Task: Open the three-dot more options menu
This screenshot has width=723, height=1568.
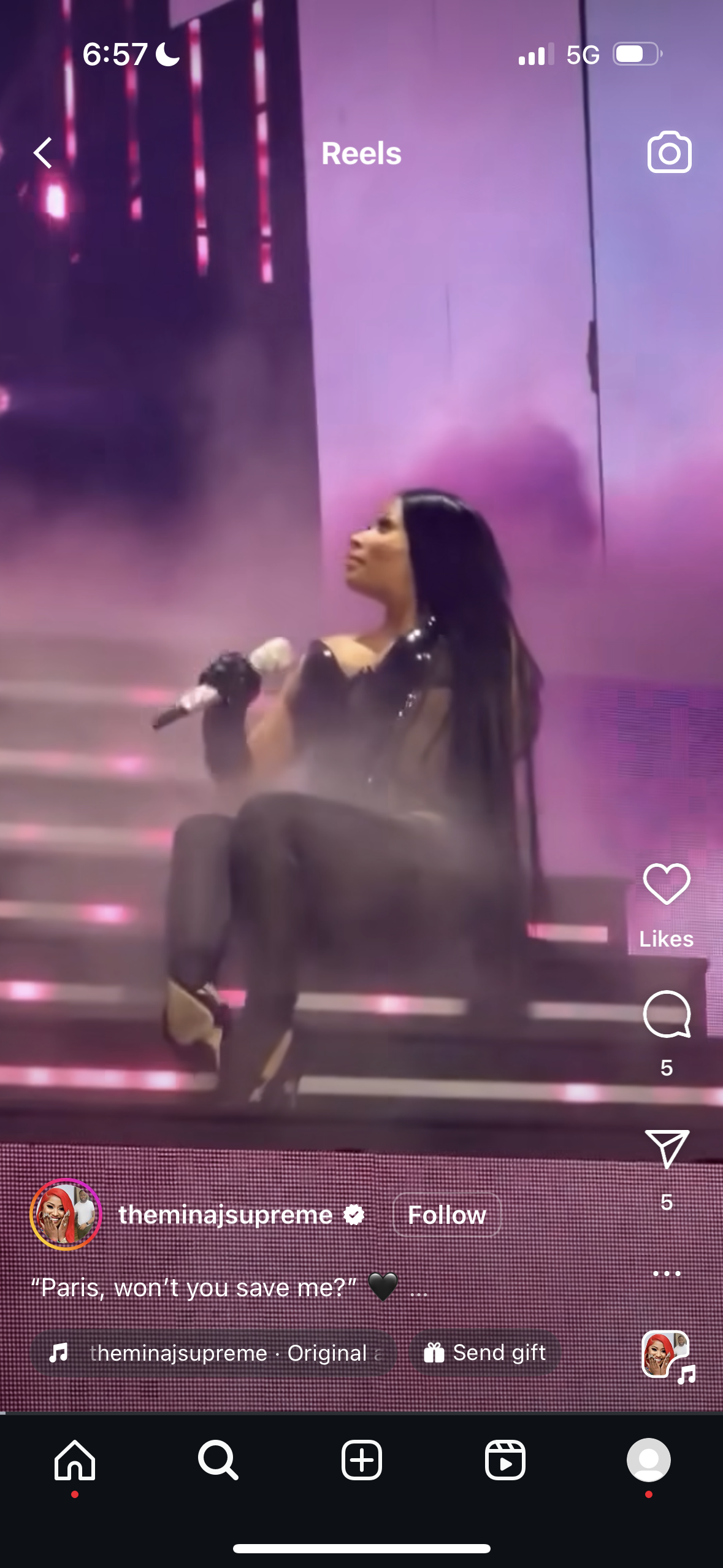Action: (x=667, y=1273)
